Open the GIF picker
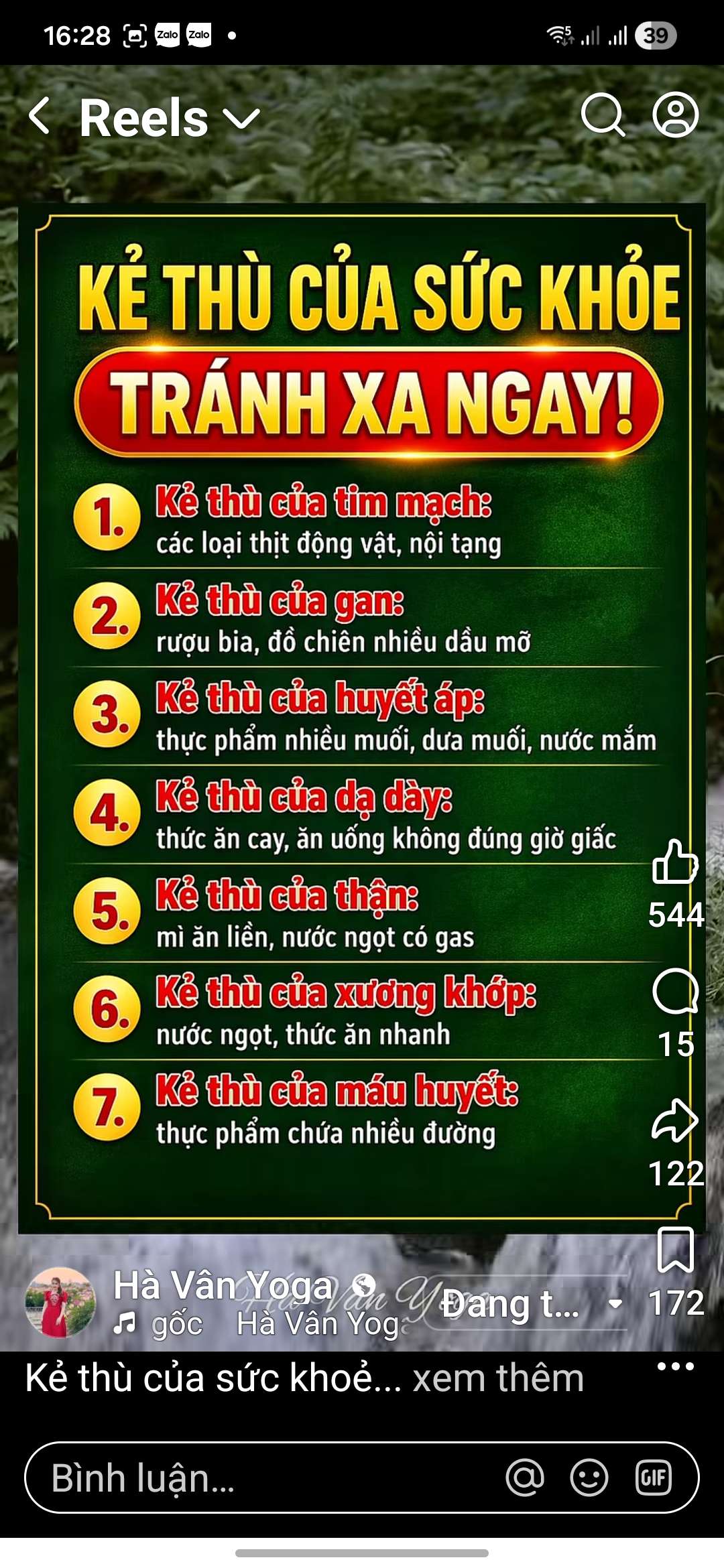The width and height of the screenshot is (724, 1568). pos(653,1477)
